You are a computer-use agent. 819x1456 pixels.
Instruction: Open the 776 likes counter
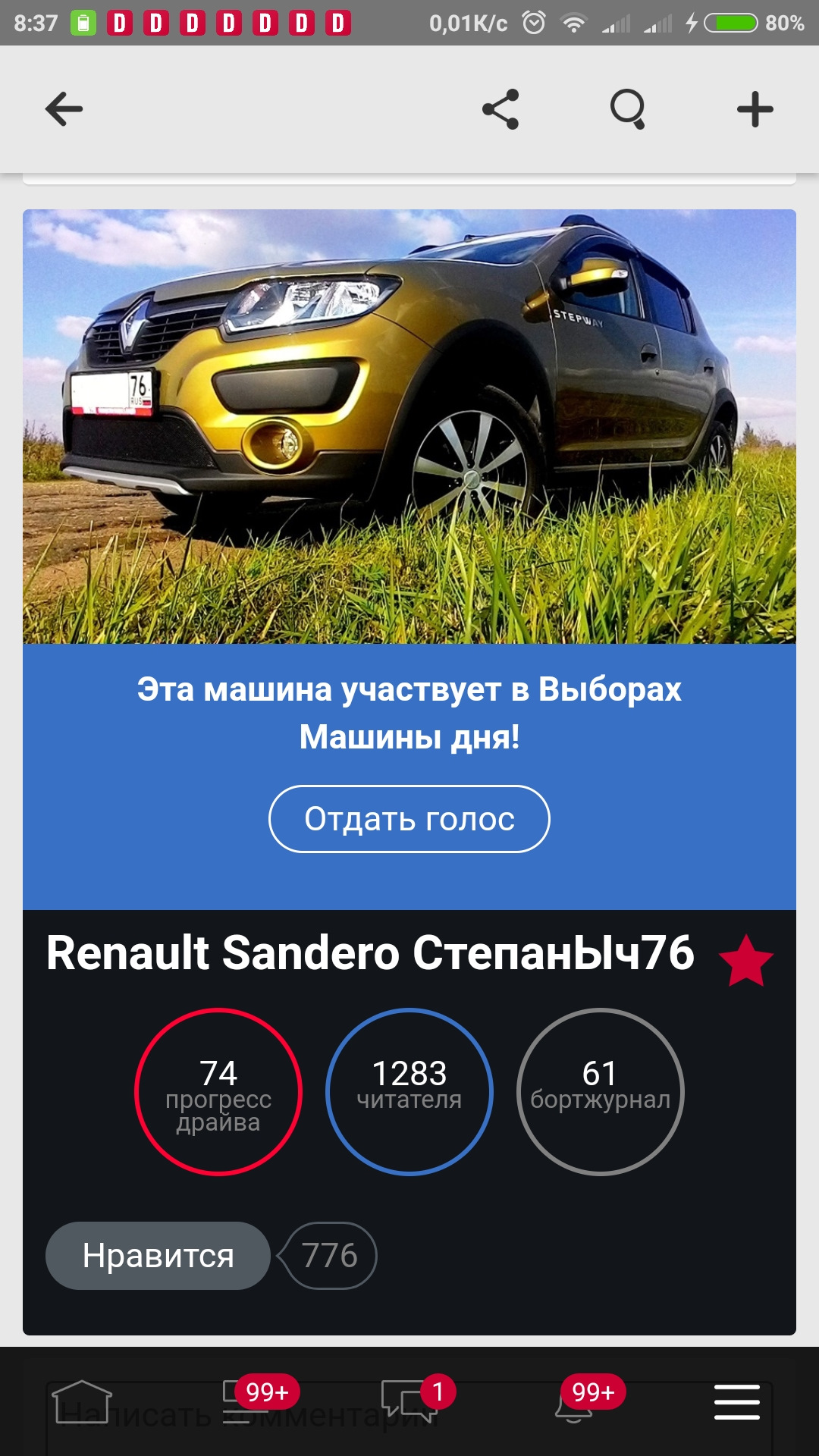pyautogui.click(x=330, y=1256)
